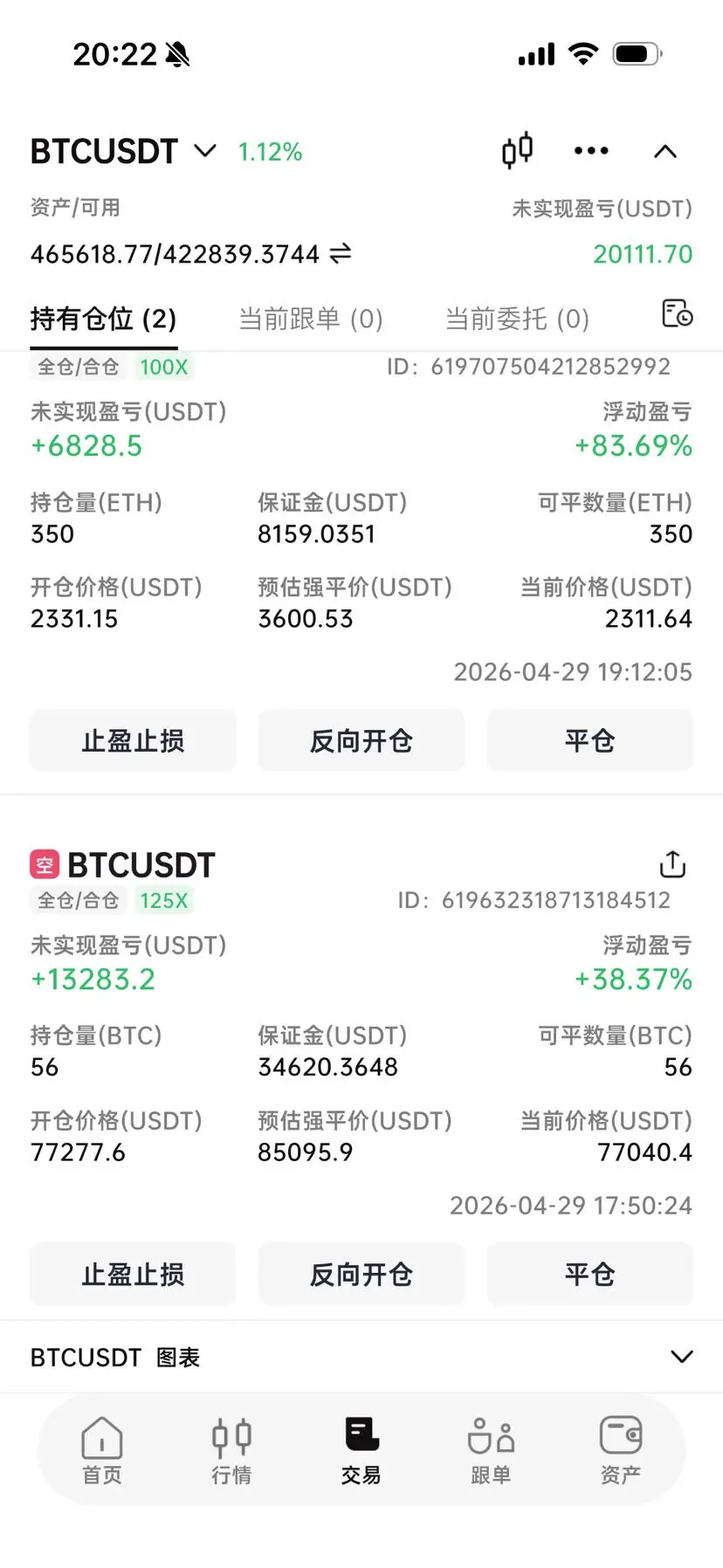
Task: Collapse the header with the up chevron
Action: 665,152
